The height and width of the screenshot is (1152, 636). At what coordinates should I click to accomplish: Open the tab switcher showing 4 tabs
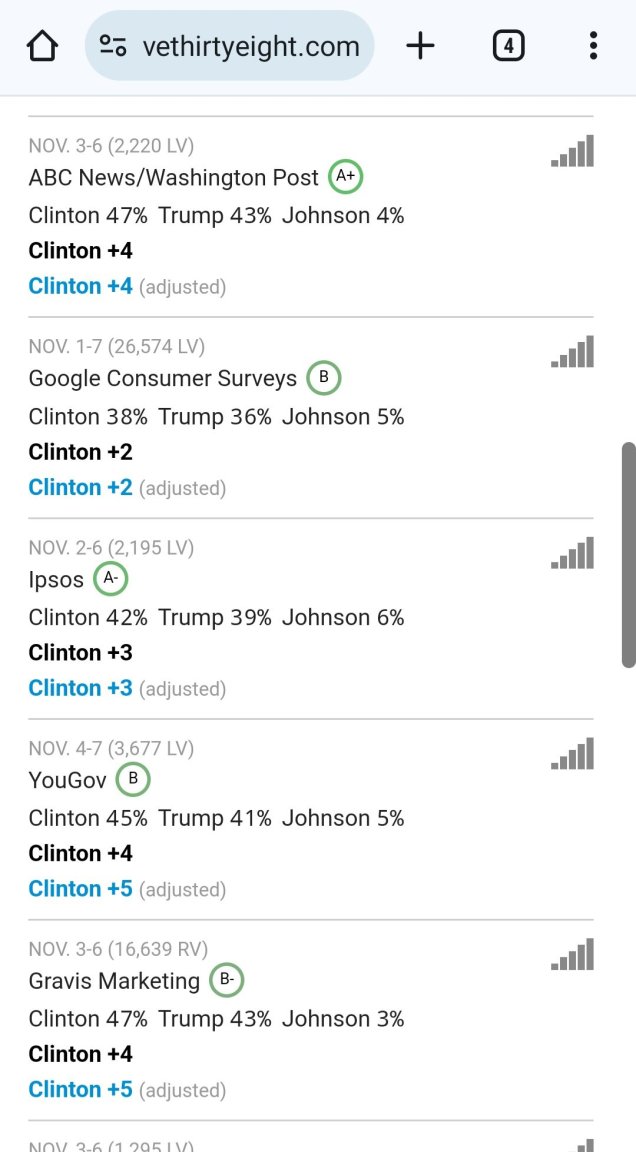pos(508,46)
